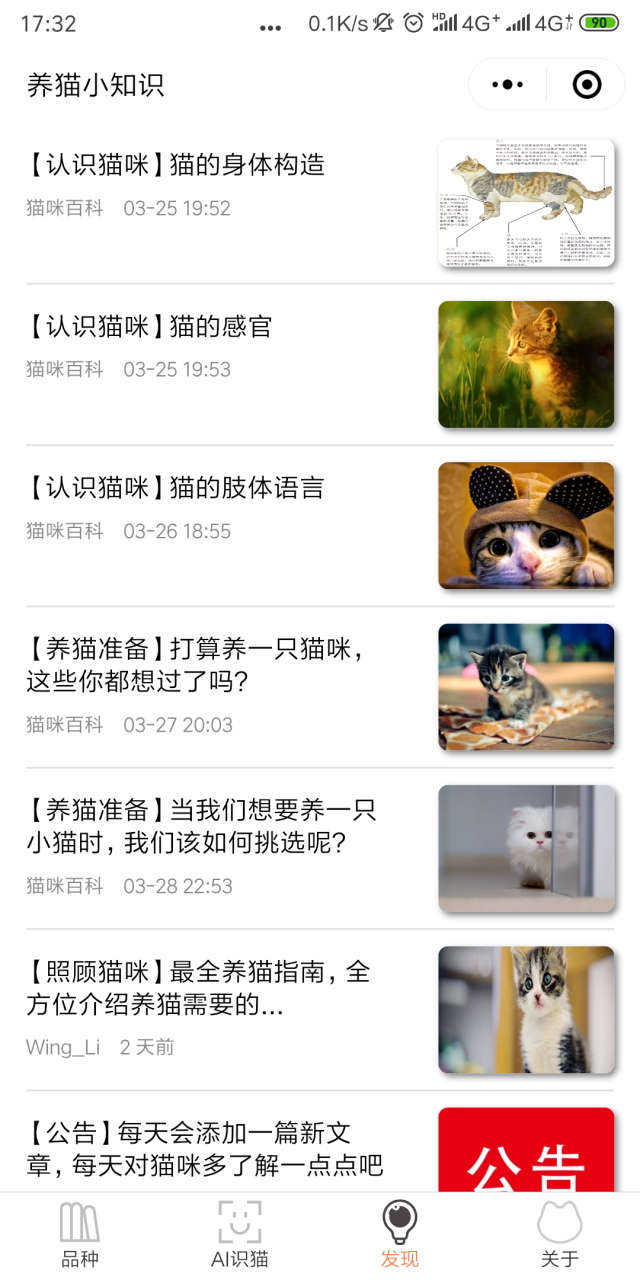
Task: Open the mini program more options menu
Action: [x=508, y=85]
